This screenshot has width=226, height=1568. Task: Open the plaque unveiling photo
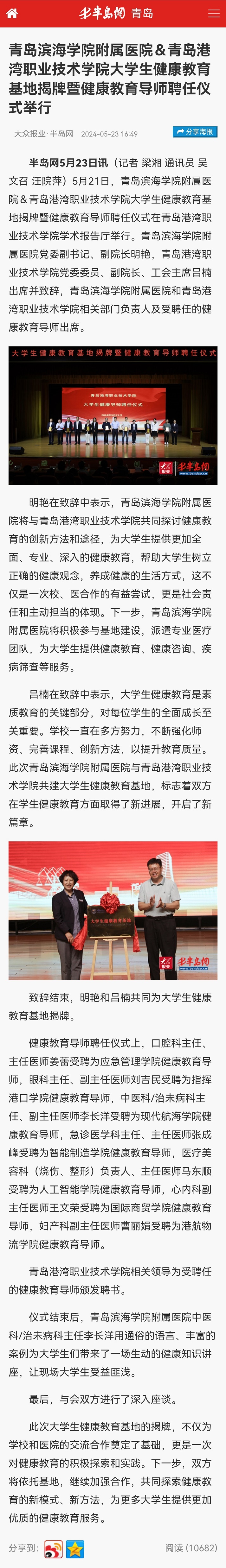(113, 910)
